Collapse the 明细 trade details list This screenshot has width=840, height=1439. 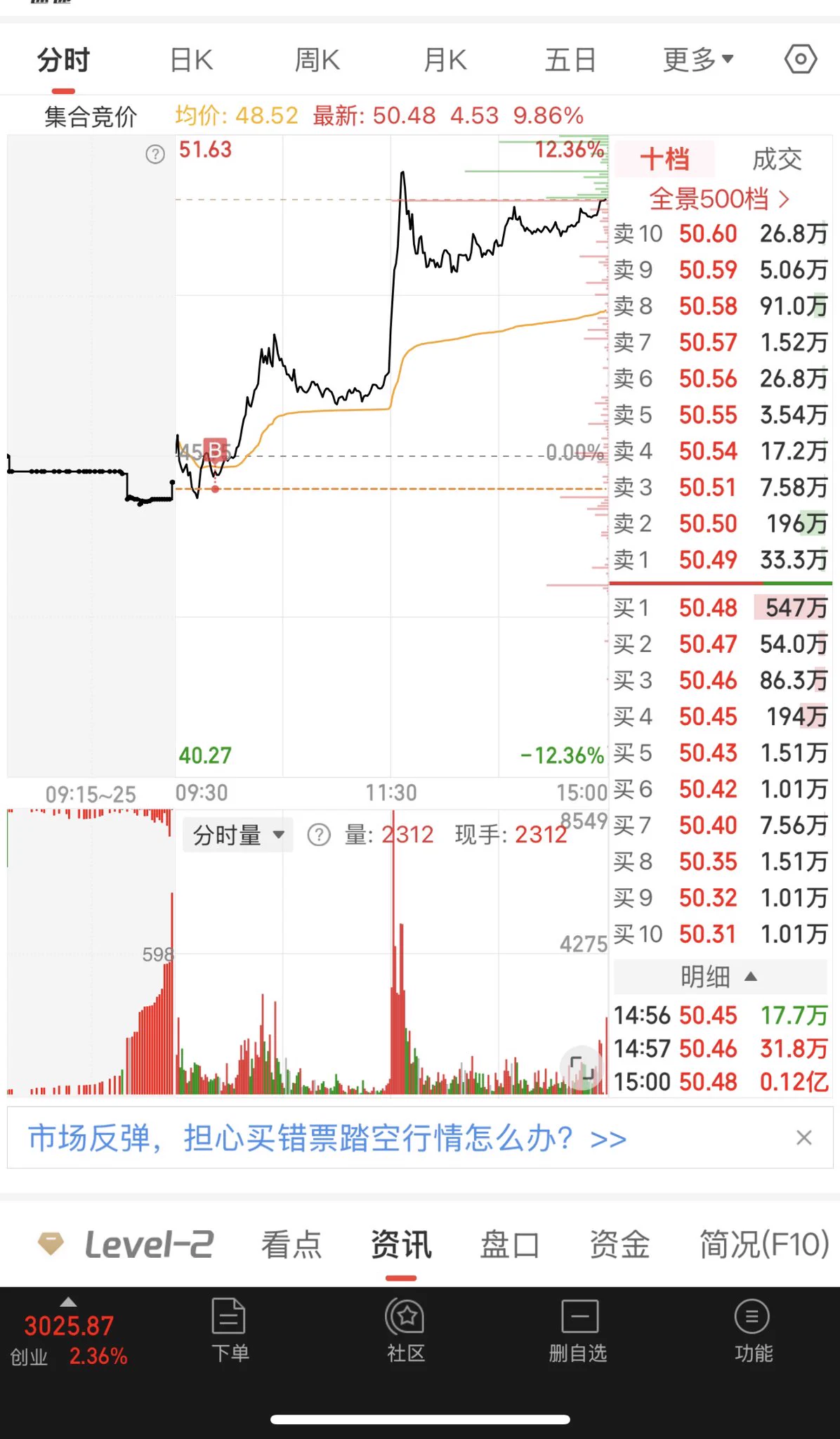[719, 977]
